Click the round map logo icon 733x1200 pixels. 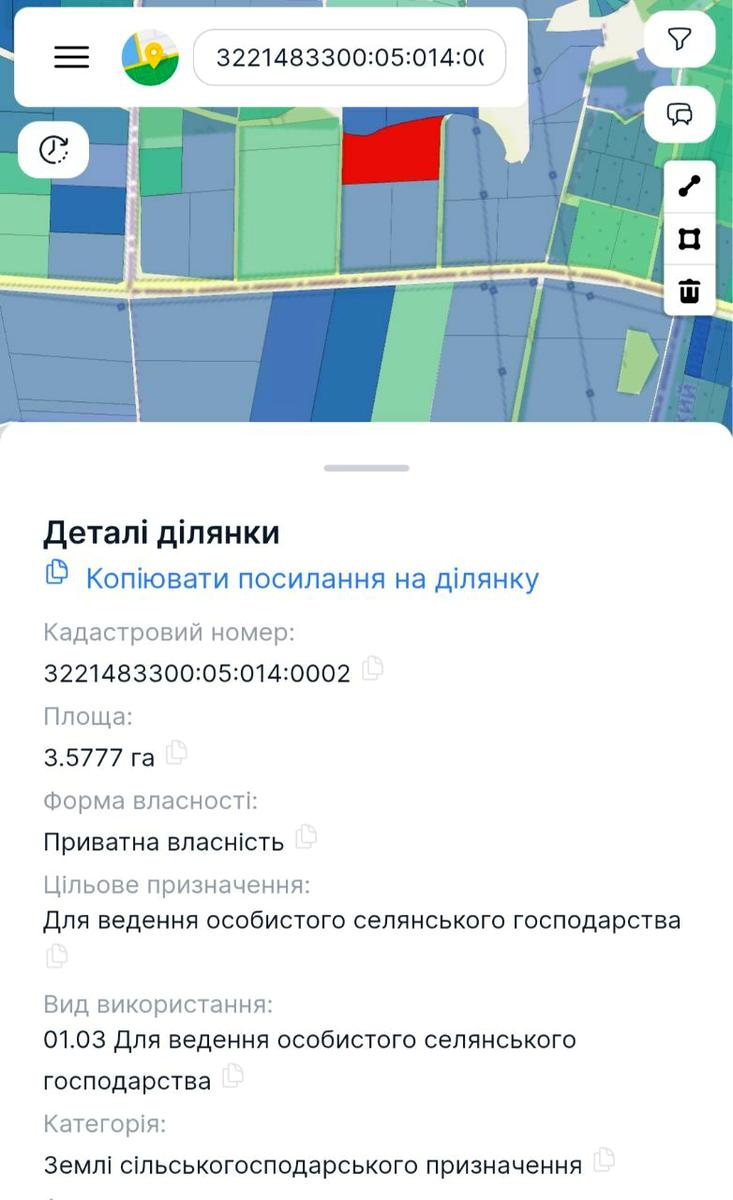tap(150, 57)
